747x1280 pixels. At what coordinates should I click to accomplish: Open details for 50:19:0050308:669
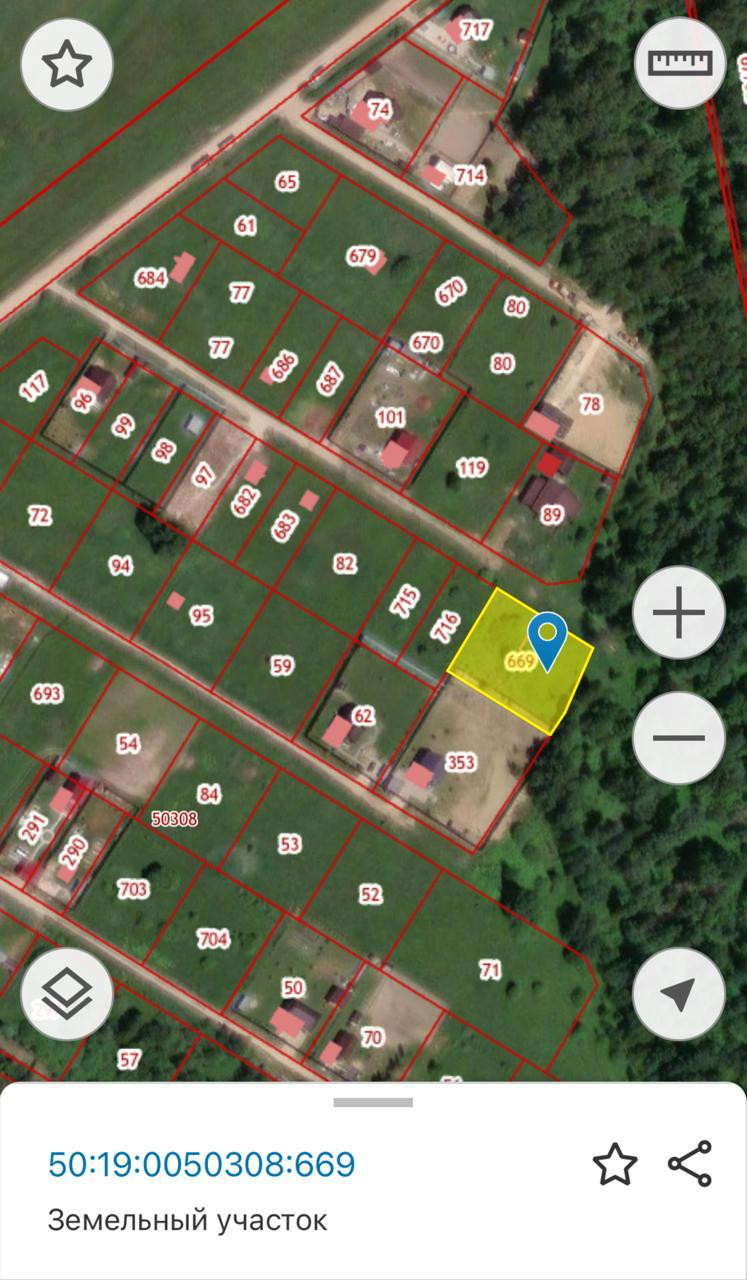pos(202,1164)
